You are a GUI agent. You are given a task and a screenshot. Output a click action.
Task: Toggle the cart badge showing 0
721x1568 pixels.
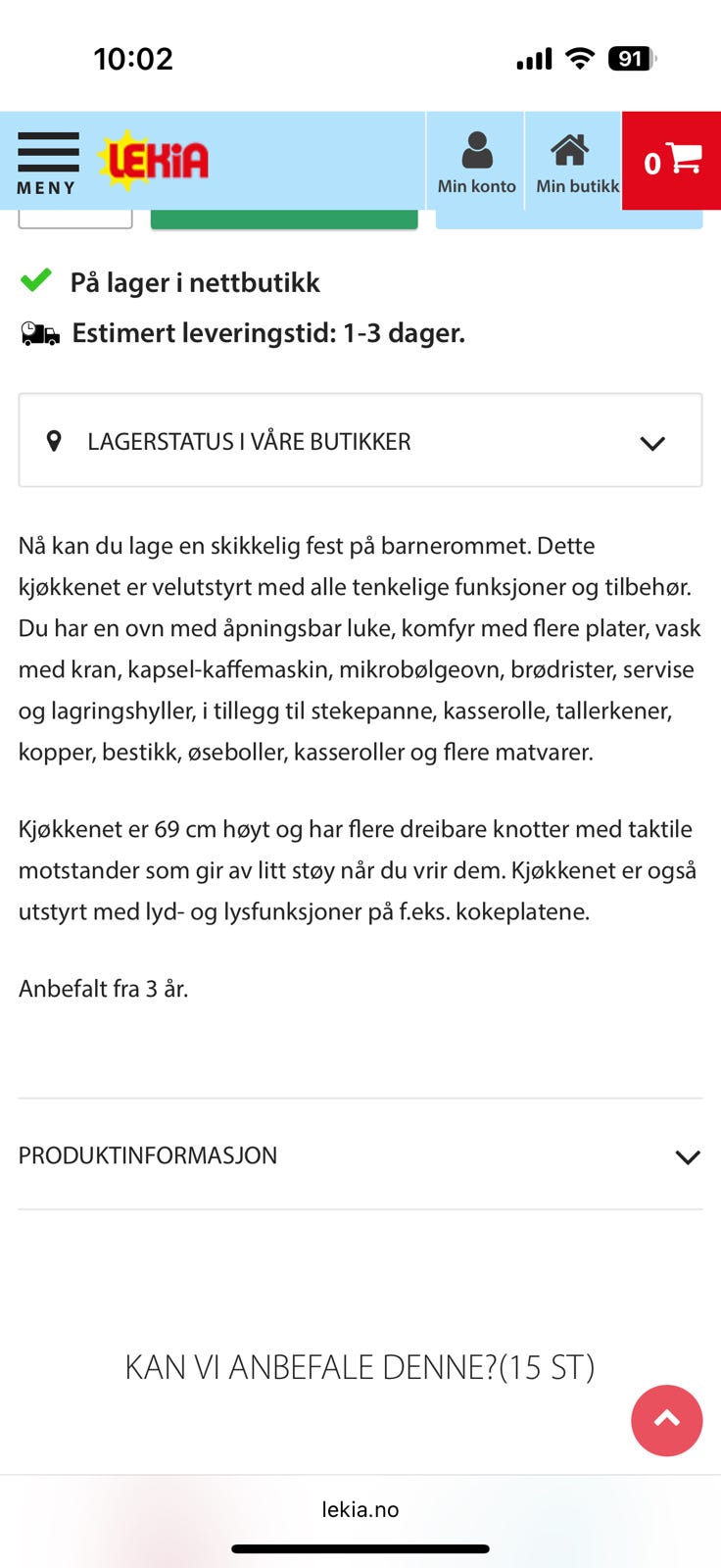click(x=653, y=164)
